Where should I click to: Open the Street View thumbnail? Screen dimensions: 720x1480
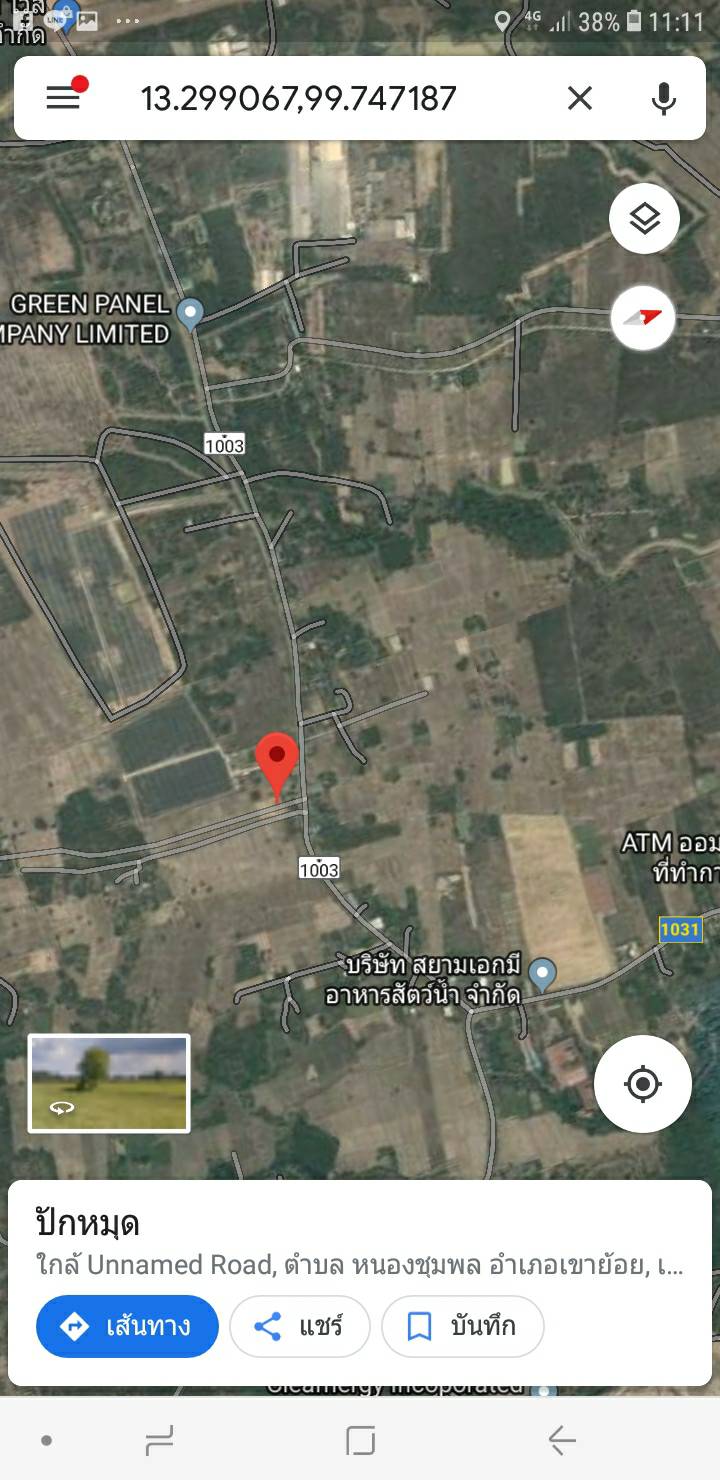click(109, 1083)
